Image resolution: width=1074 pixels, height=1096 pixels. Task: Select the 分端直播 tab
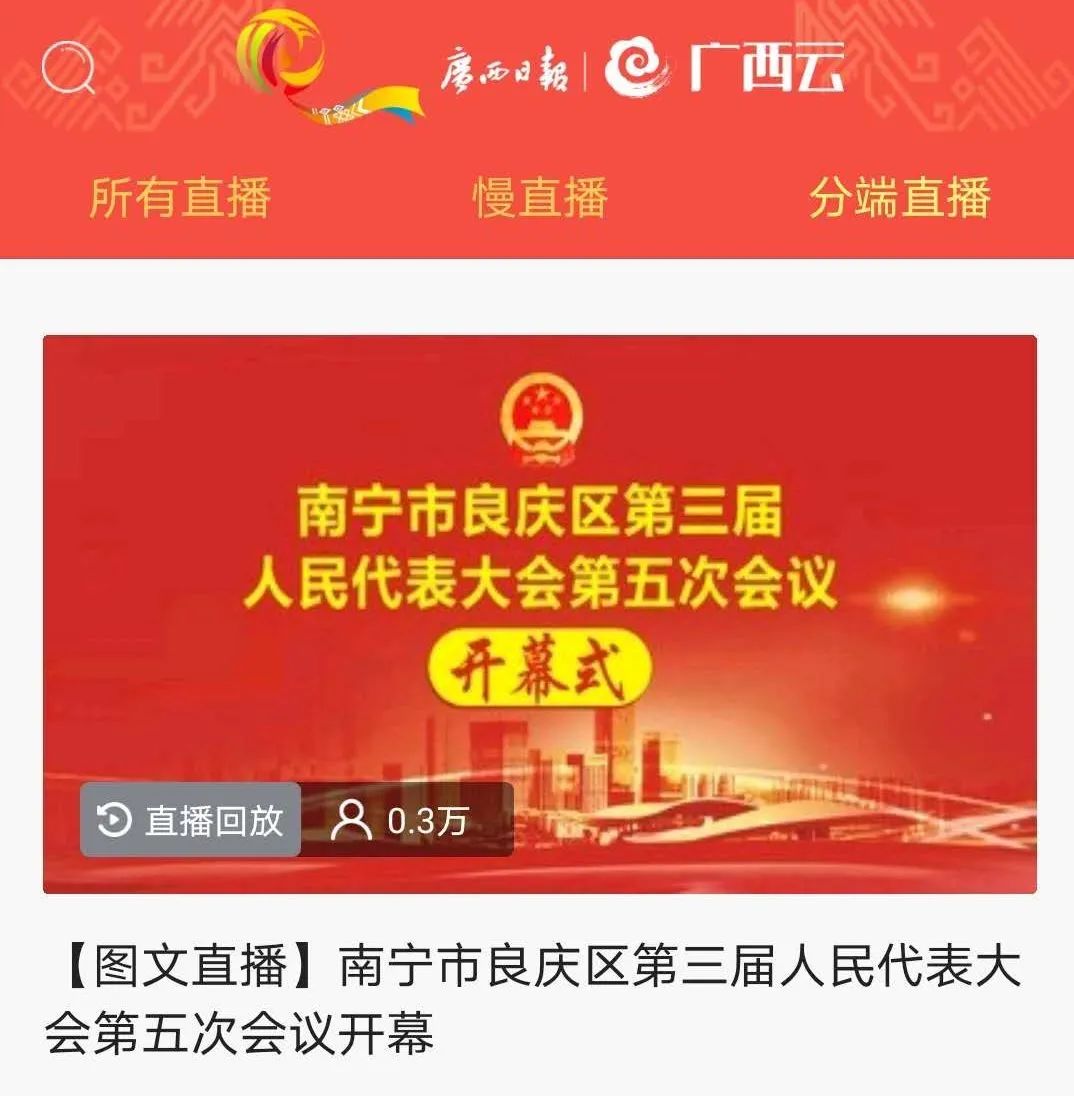click(x=899, y=197)
